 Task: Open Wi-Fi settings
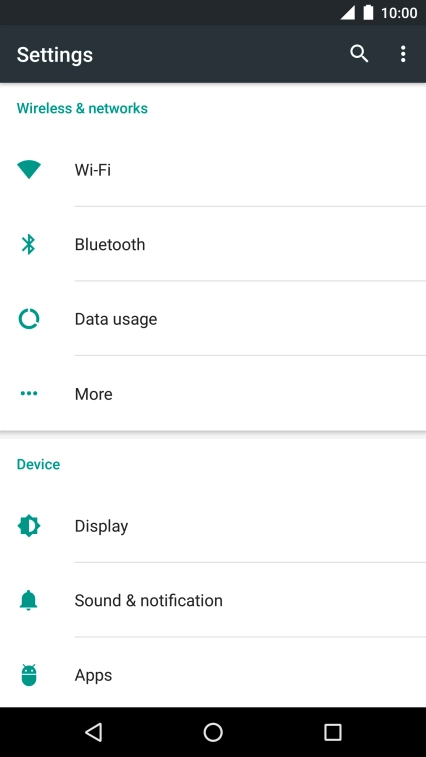pyautogui.click(x=213, y=169)
